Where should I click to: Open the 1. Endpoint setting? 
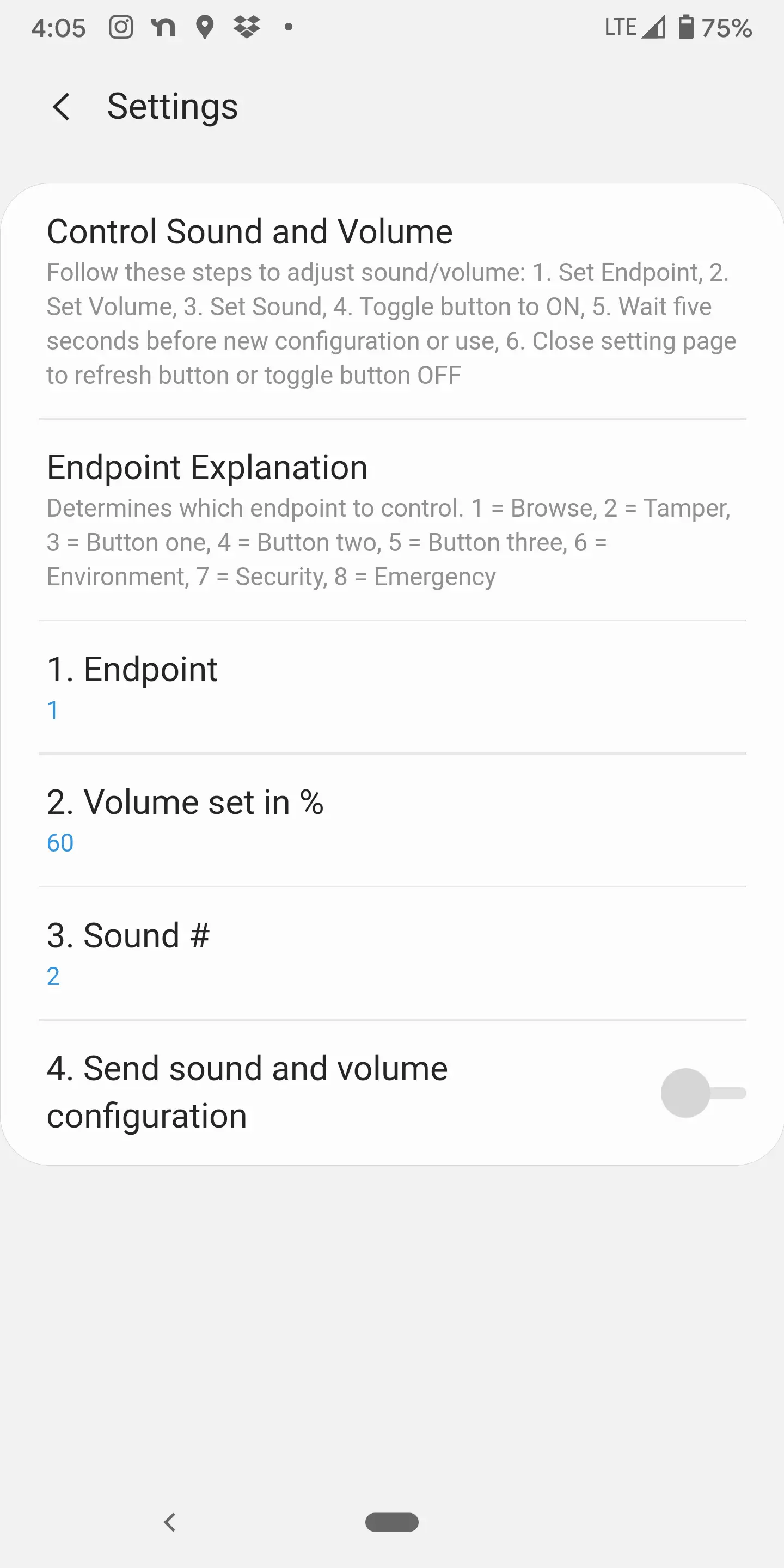click(x=392, y=688)
